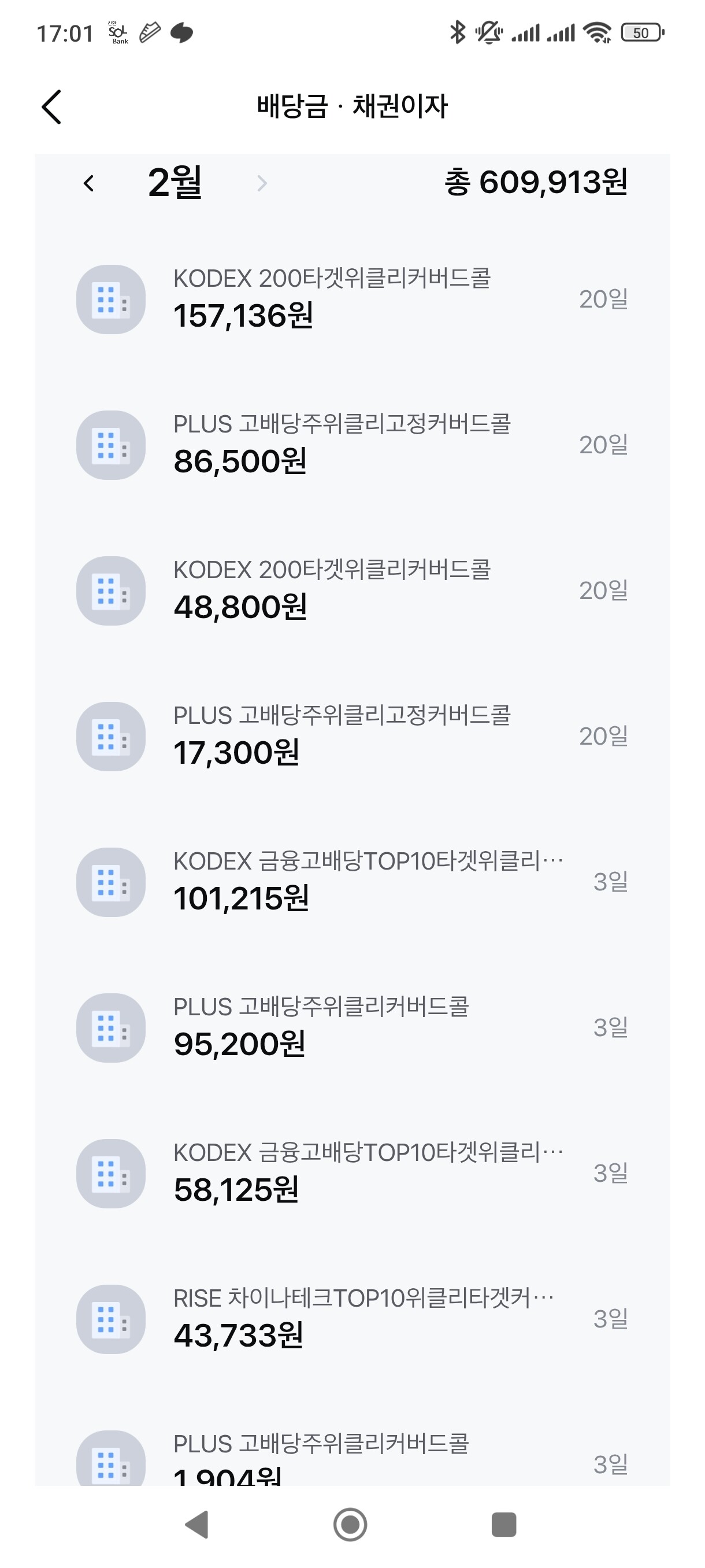Open the 101,215원 KODEX 금융고배당TOP10 entry

point(351,881)
